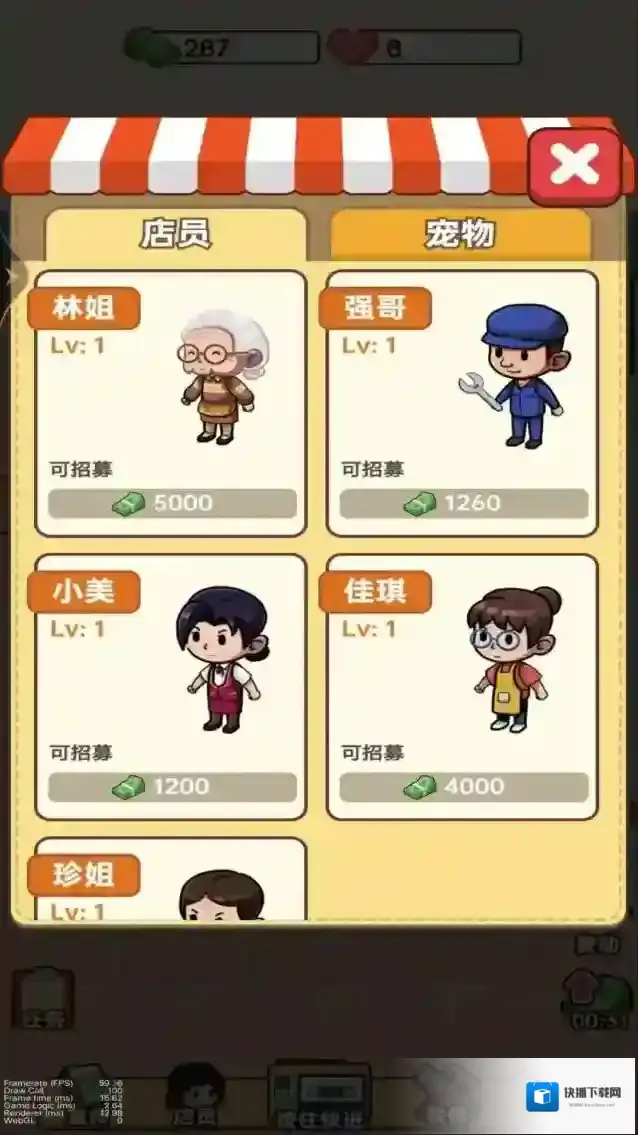Select the 店员 tab
This screenshot has height=1135, width=638.
click(175, 234)
